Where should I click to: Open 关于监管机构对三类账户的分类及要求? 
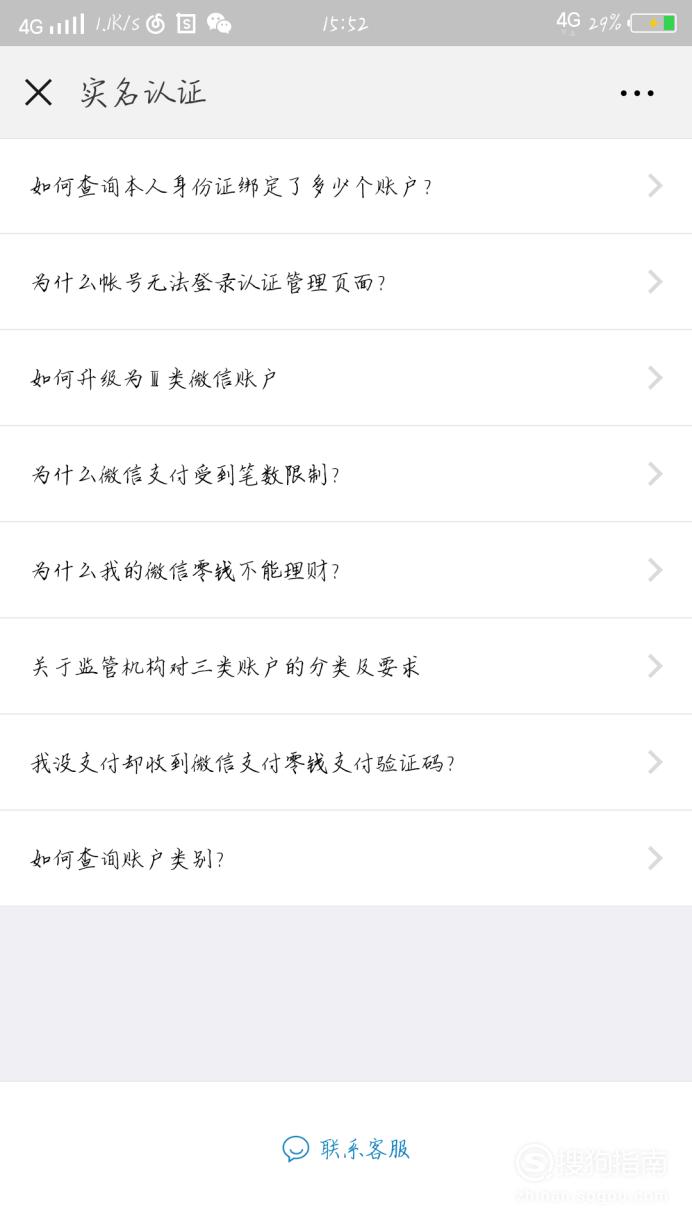tap(346, 666)
